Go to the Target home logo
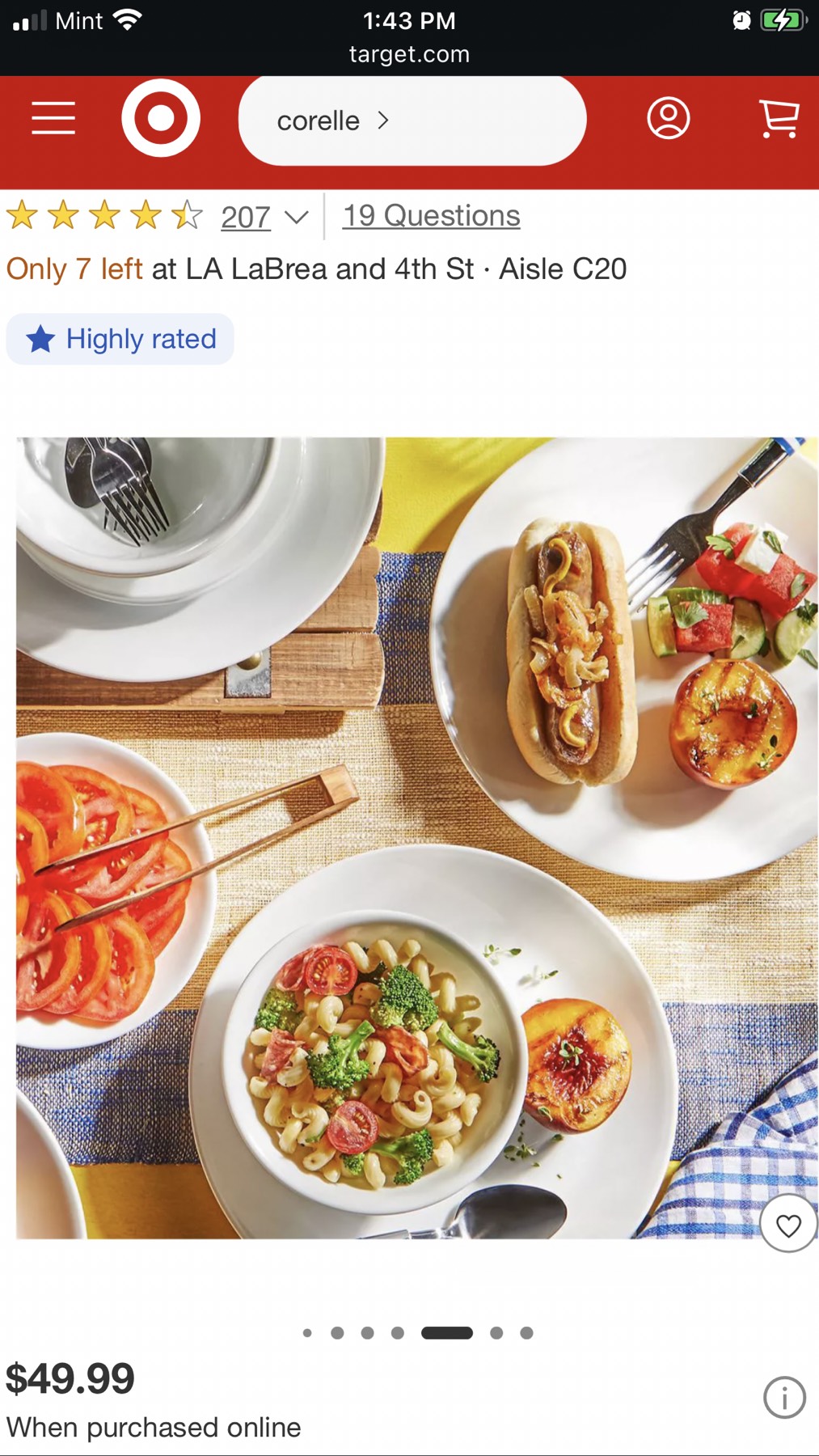The height and width of the screenshot is (1456, 819). 161,119
